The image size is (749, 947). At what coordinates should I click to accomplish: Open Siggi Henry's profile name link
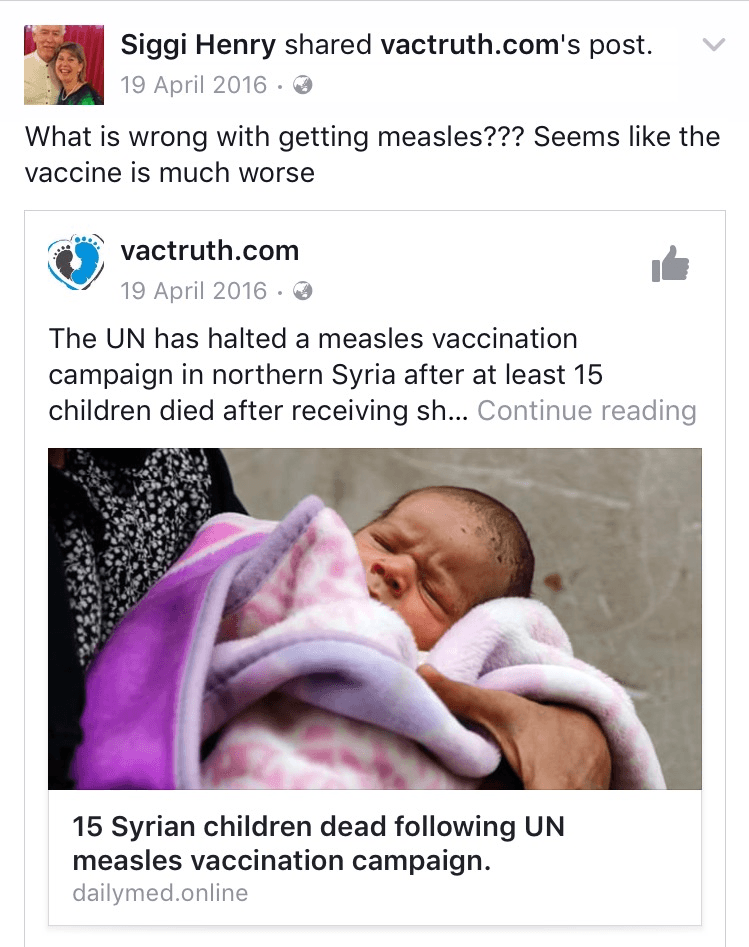tap(199, 45)
